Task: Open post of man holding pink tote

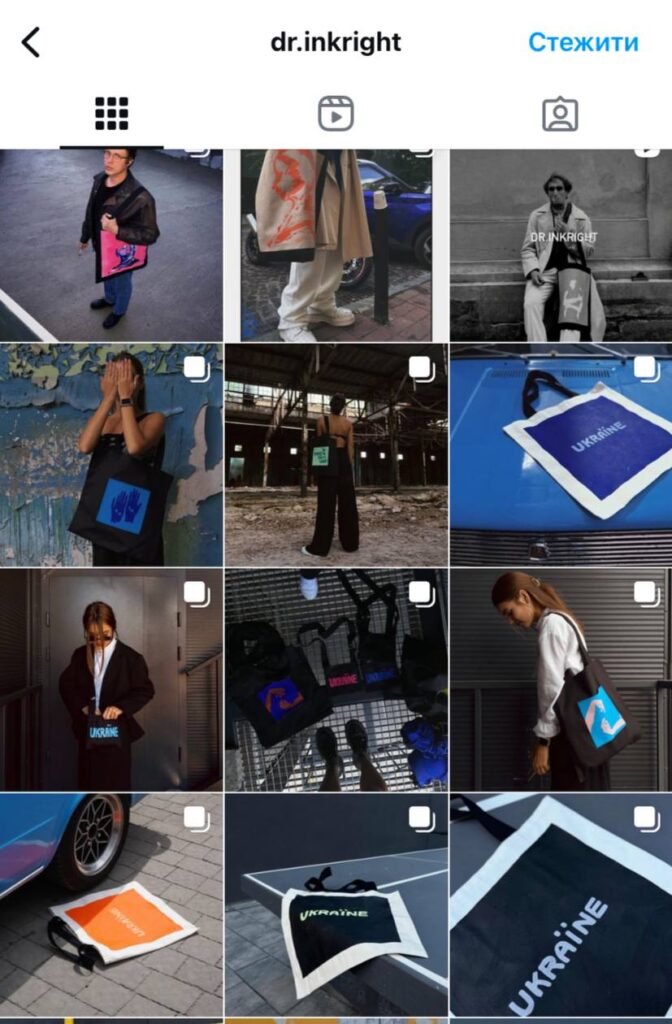Action: tap(111, 245)
